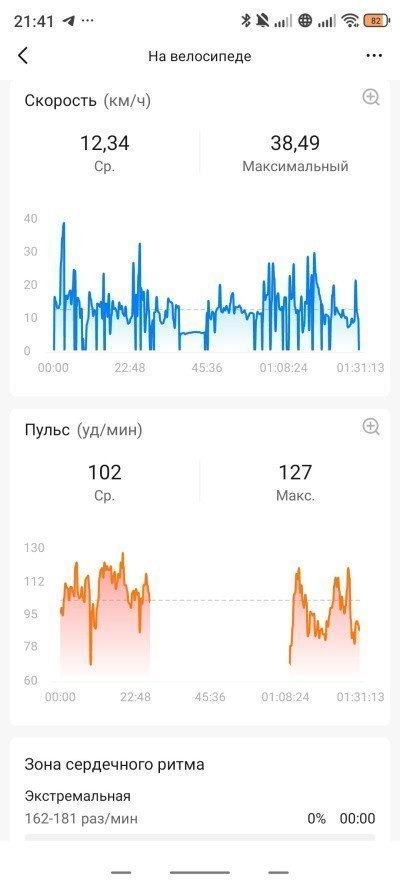The height and width of the screenshot is (889, 400).
Task: Tap the system home navigation pill
Action: click(199, 873)
